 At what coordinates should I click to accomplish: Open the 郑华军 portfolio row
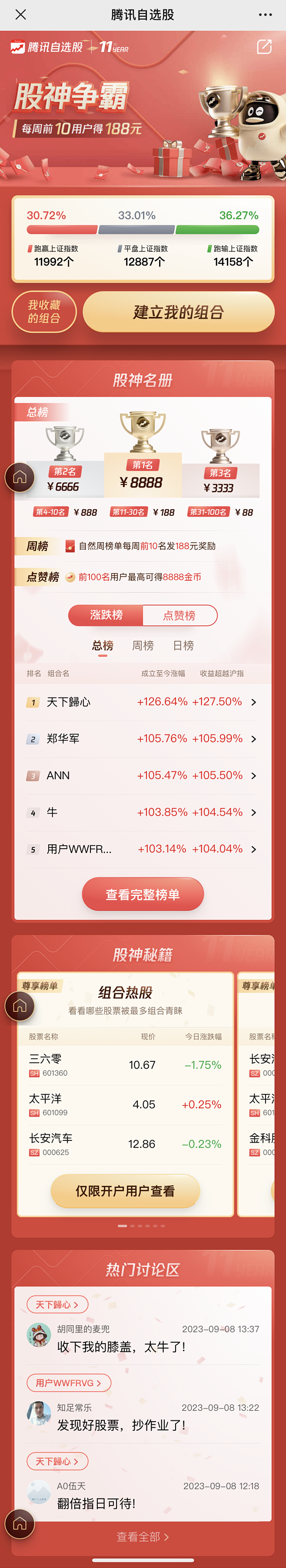[x=143, y=738]
